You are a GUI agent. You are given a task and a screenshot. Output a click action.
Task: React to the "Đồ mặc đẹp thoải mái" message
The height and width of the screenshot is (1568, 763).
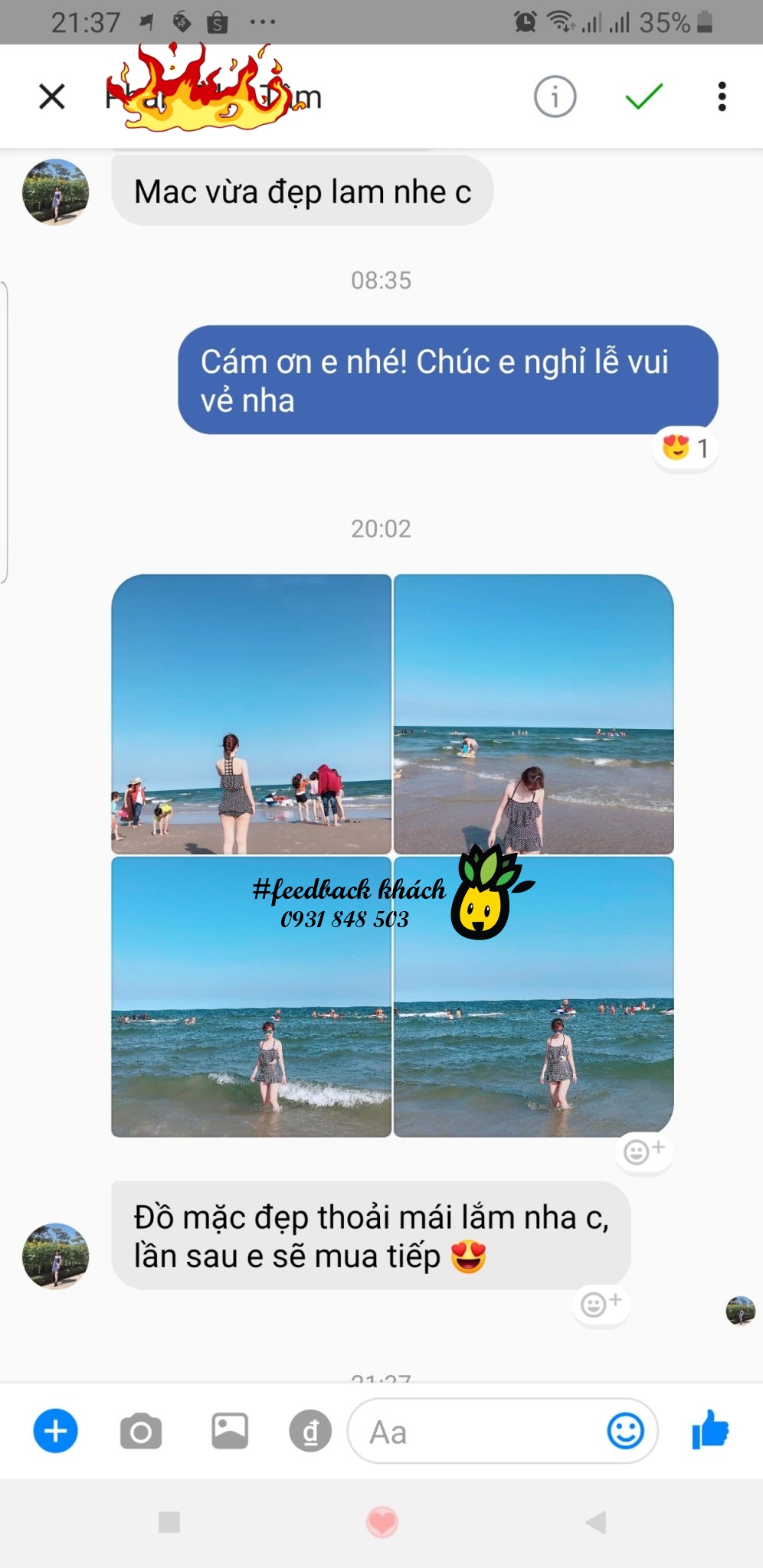click(x=601, y=1303)
